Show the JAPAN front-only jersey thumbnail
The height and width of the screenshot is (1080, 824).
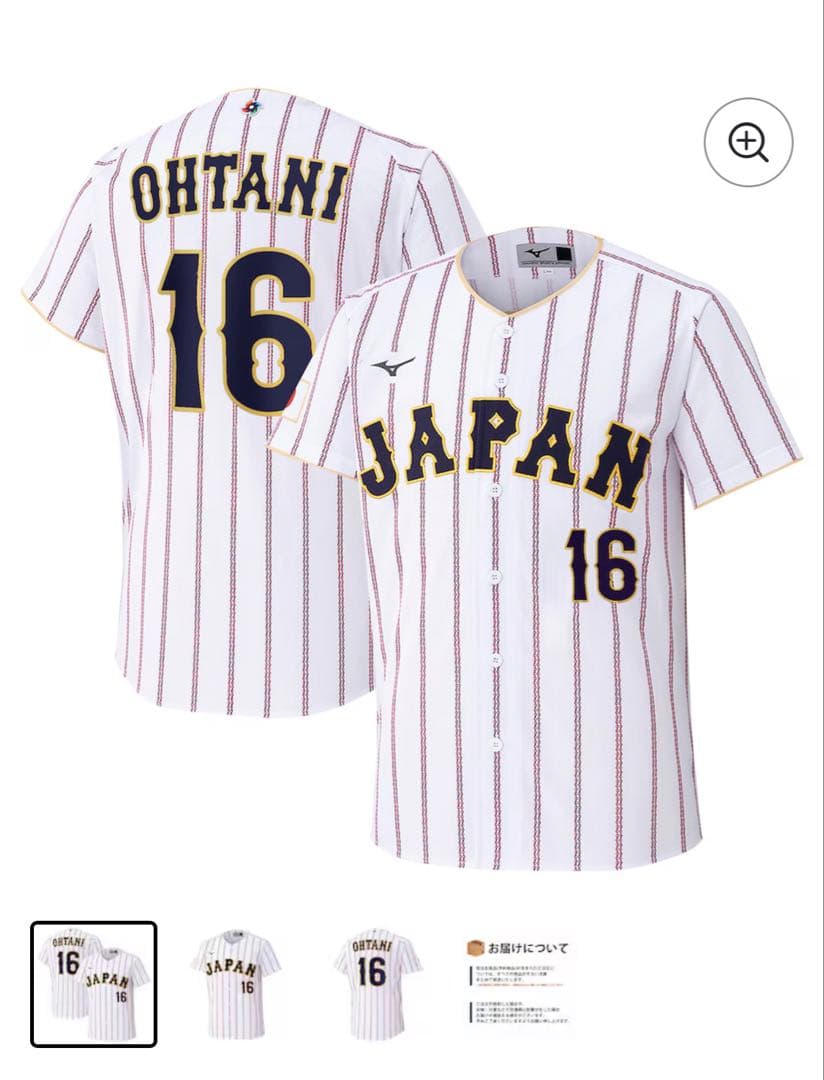point(236,983)
